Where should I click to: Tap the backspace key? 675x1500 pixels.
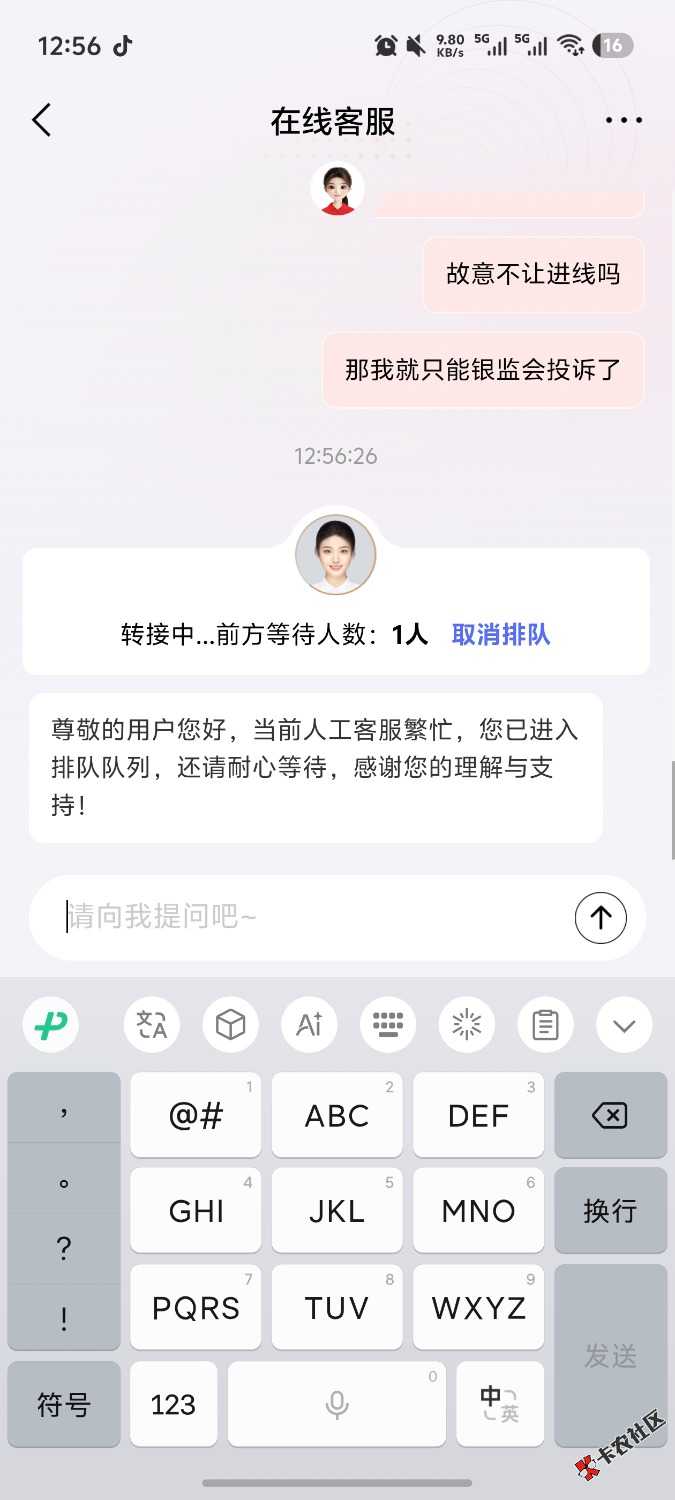610,1115
